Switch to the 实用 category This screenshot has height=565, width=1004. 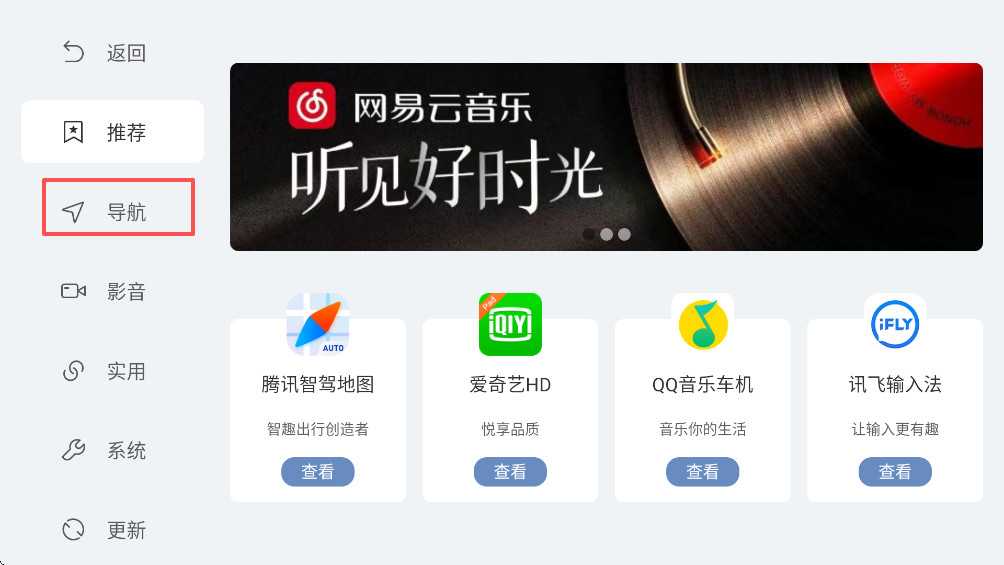click(x=106, y=371)
